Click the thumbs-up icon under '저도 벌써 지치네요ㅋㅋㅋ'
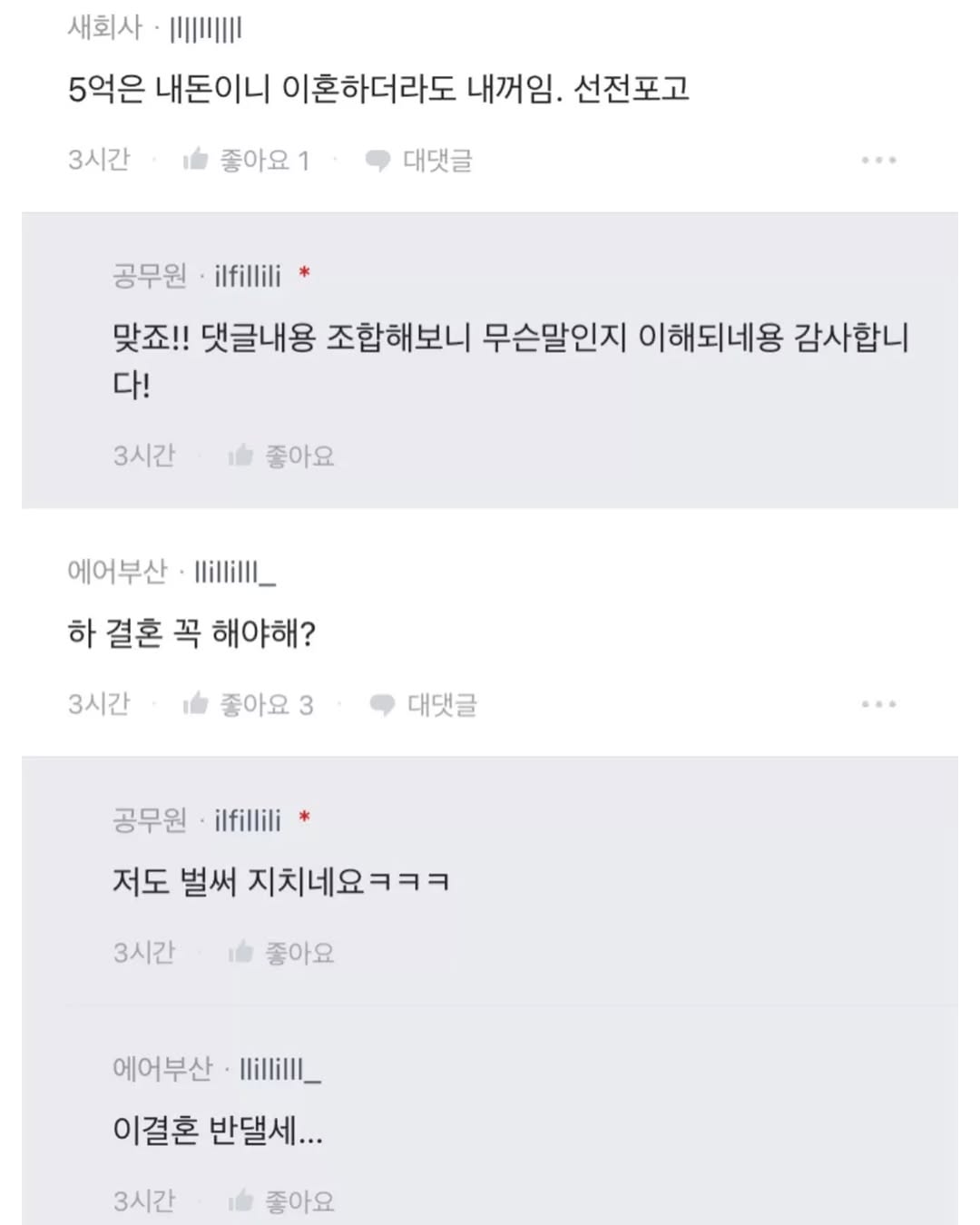Image resolution: width=980 pixels, height=1225 pixels. pyautogui.click(x=240, y=953)
